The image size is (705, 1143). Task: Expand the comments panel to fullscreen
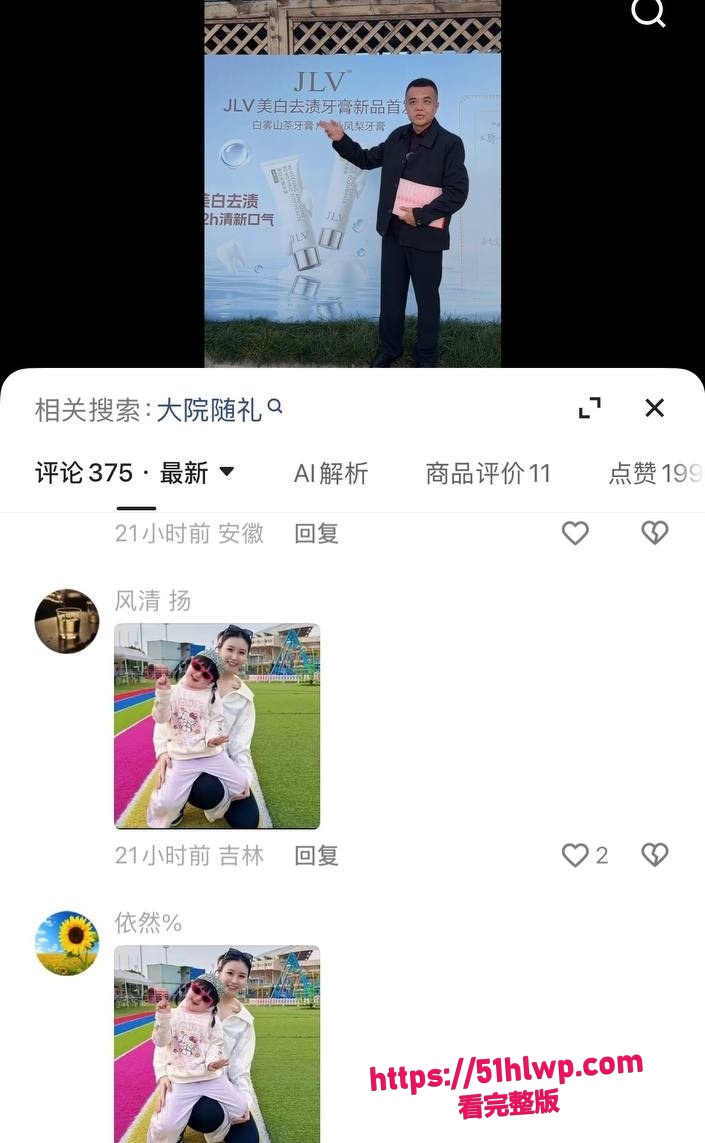click(x=589, y=407)
